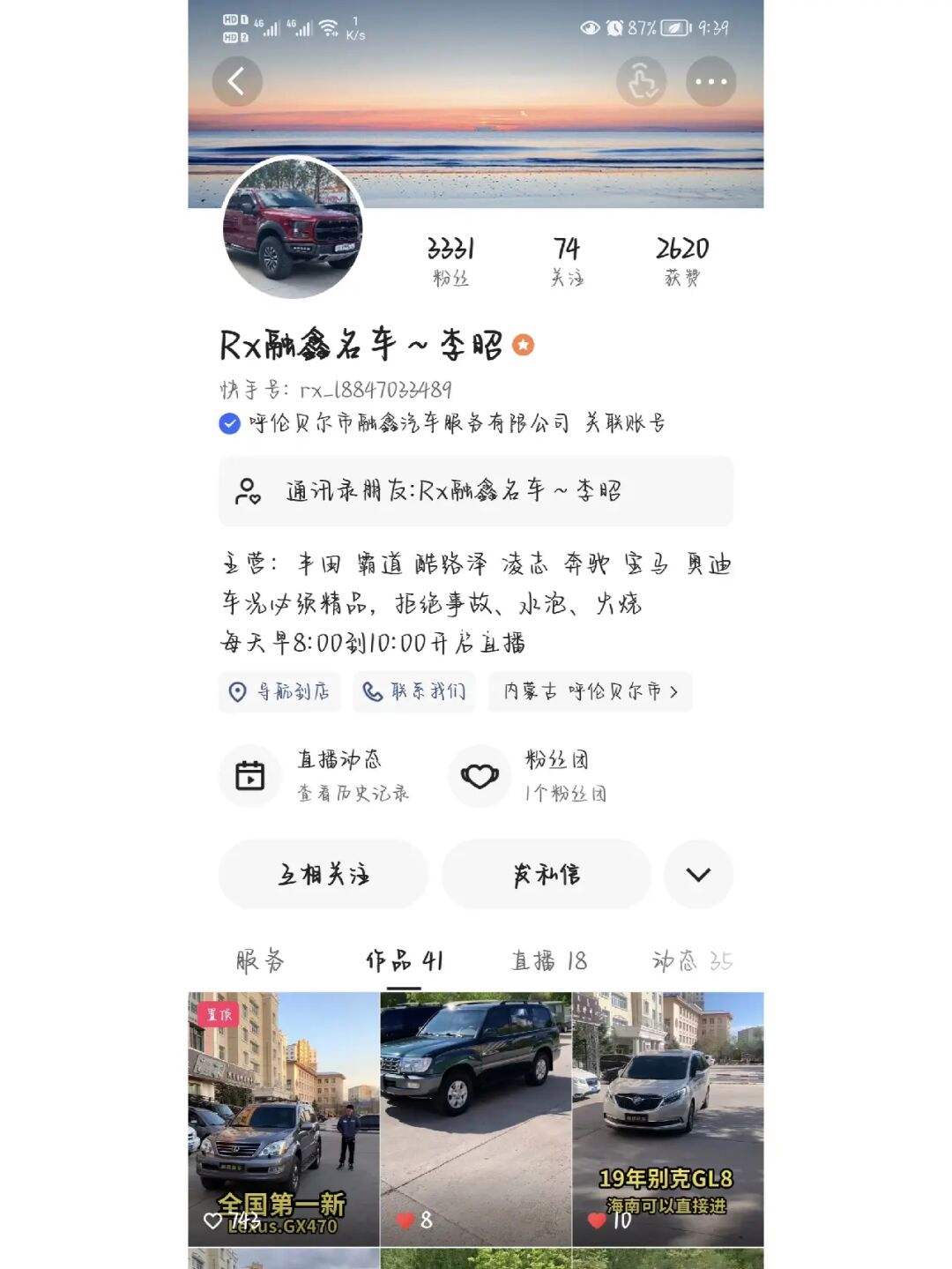Tap 导航到店 to navigate to store
This screenshot has width=952, height=1269.
tap(280, 692)
